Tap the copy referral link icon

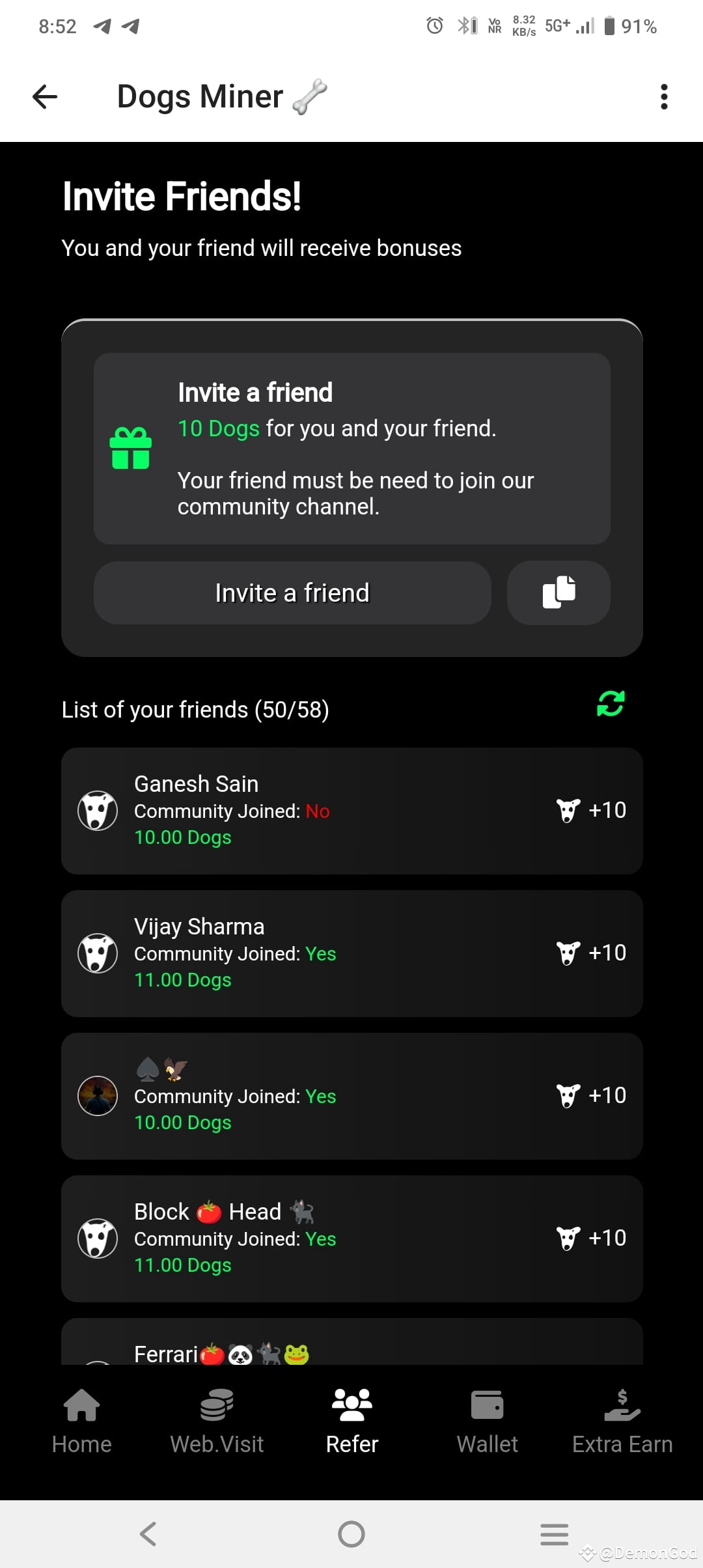tap(558, 593)
